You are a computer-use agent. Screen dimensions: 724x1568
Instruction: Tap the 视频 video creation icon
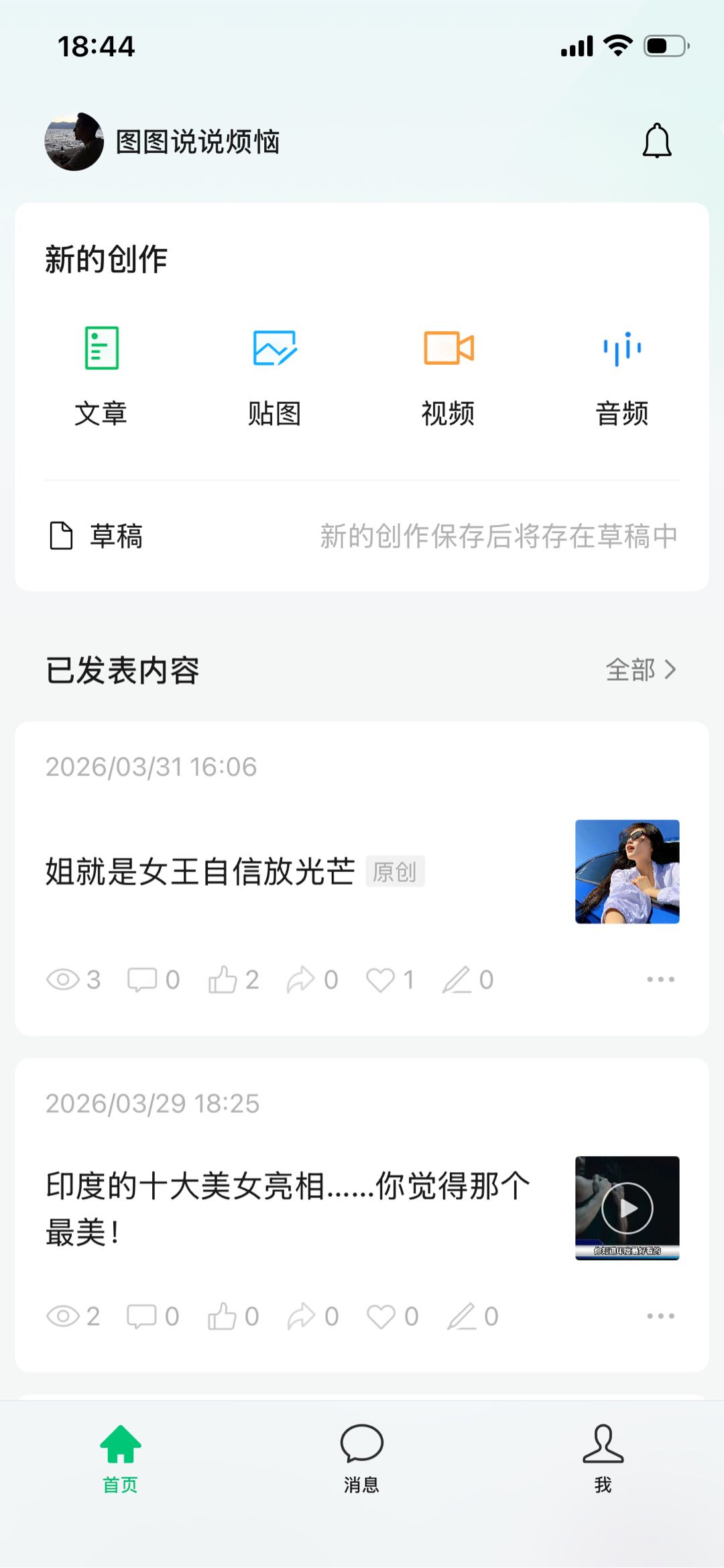point(447,349)
